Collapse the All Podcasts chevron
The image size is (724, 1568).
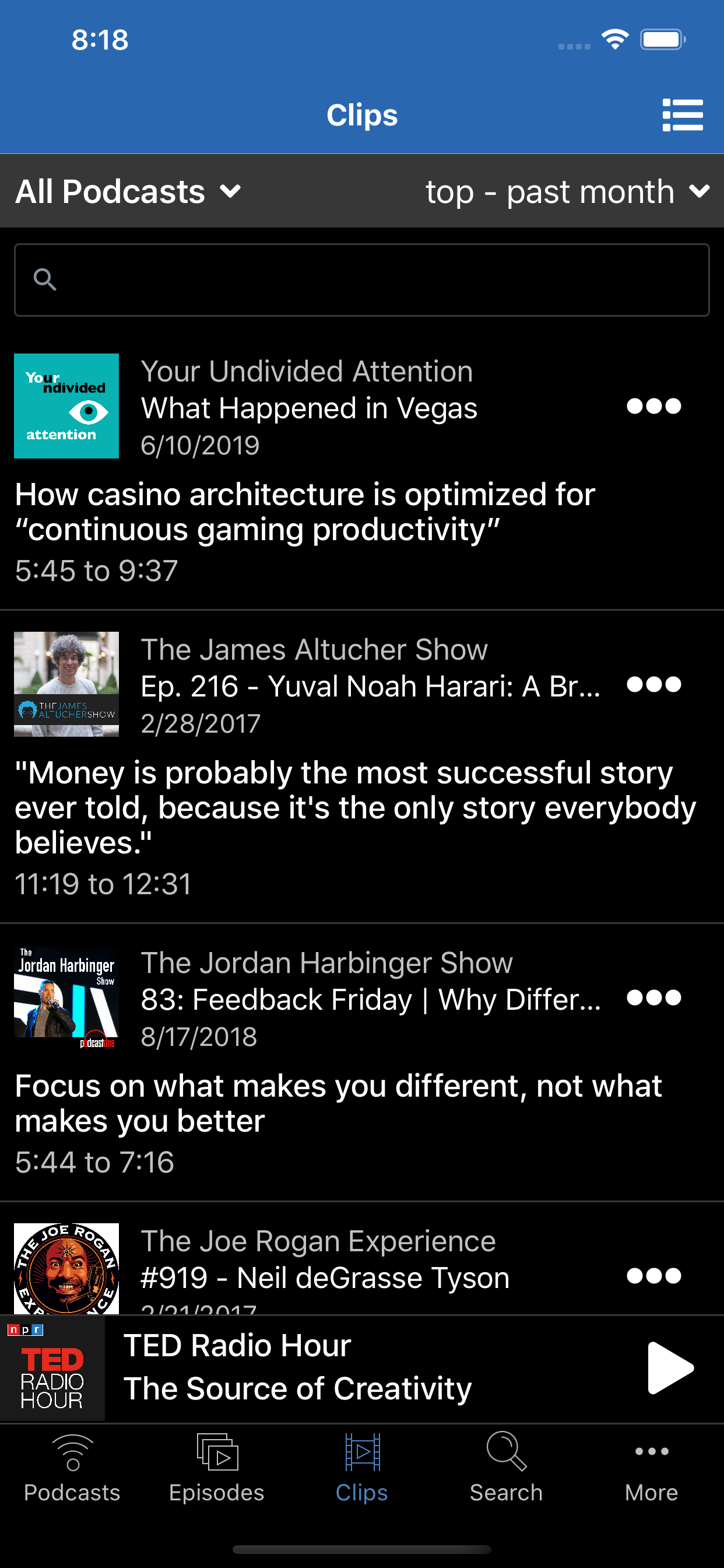(231, 191)
